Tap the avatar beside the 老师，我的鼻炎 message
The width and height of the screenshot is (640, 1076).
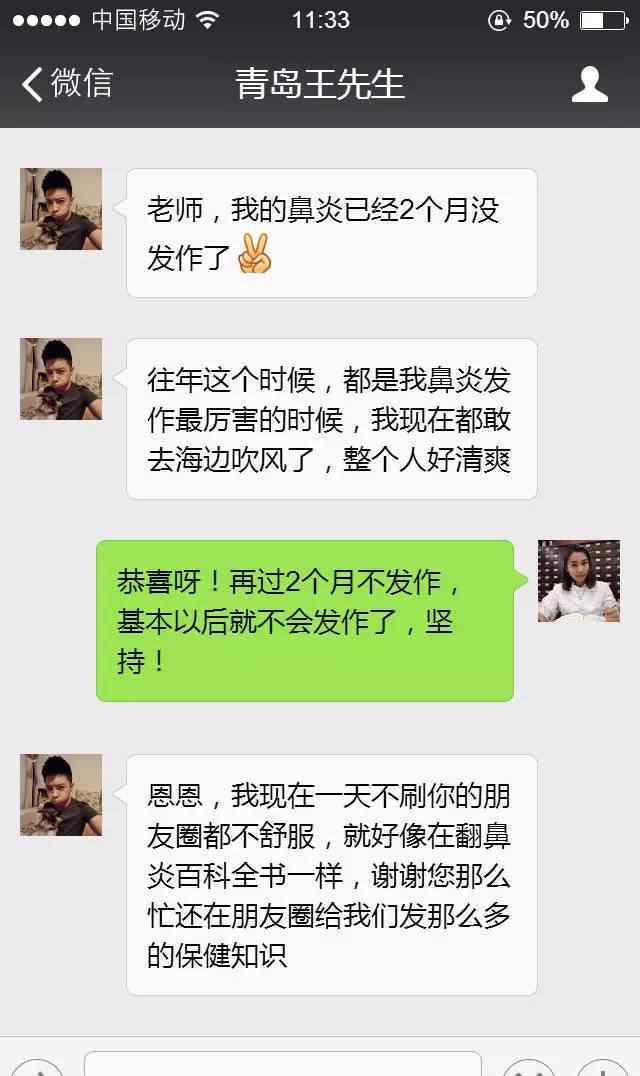[61, 209]
